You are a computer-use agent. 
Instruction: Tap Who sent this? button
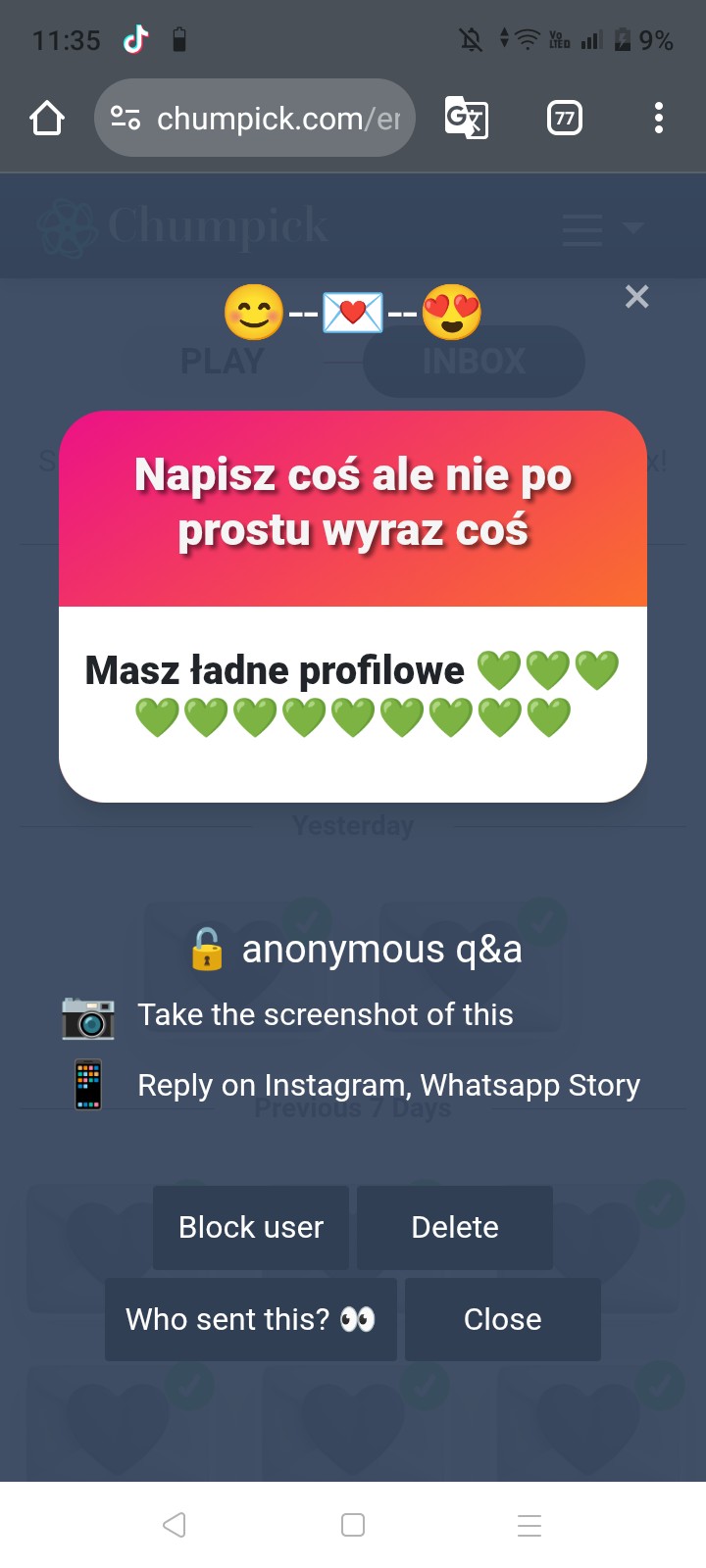[x=251, y=1319]
